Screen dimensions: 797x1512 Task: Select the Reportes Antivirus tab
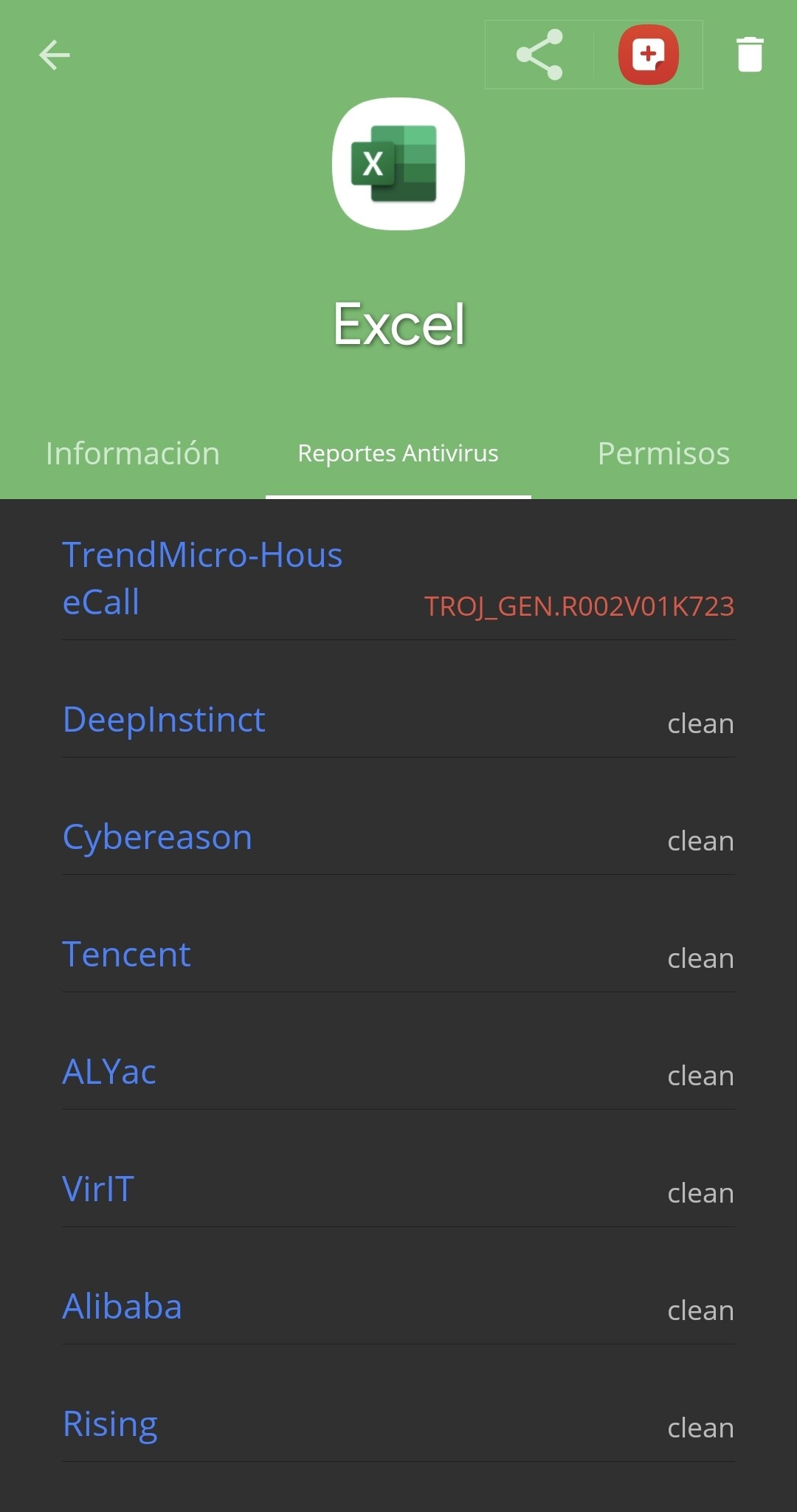pyautogui.click(x=398, y=453)
